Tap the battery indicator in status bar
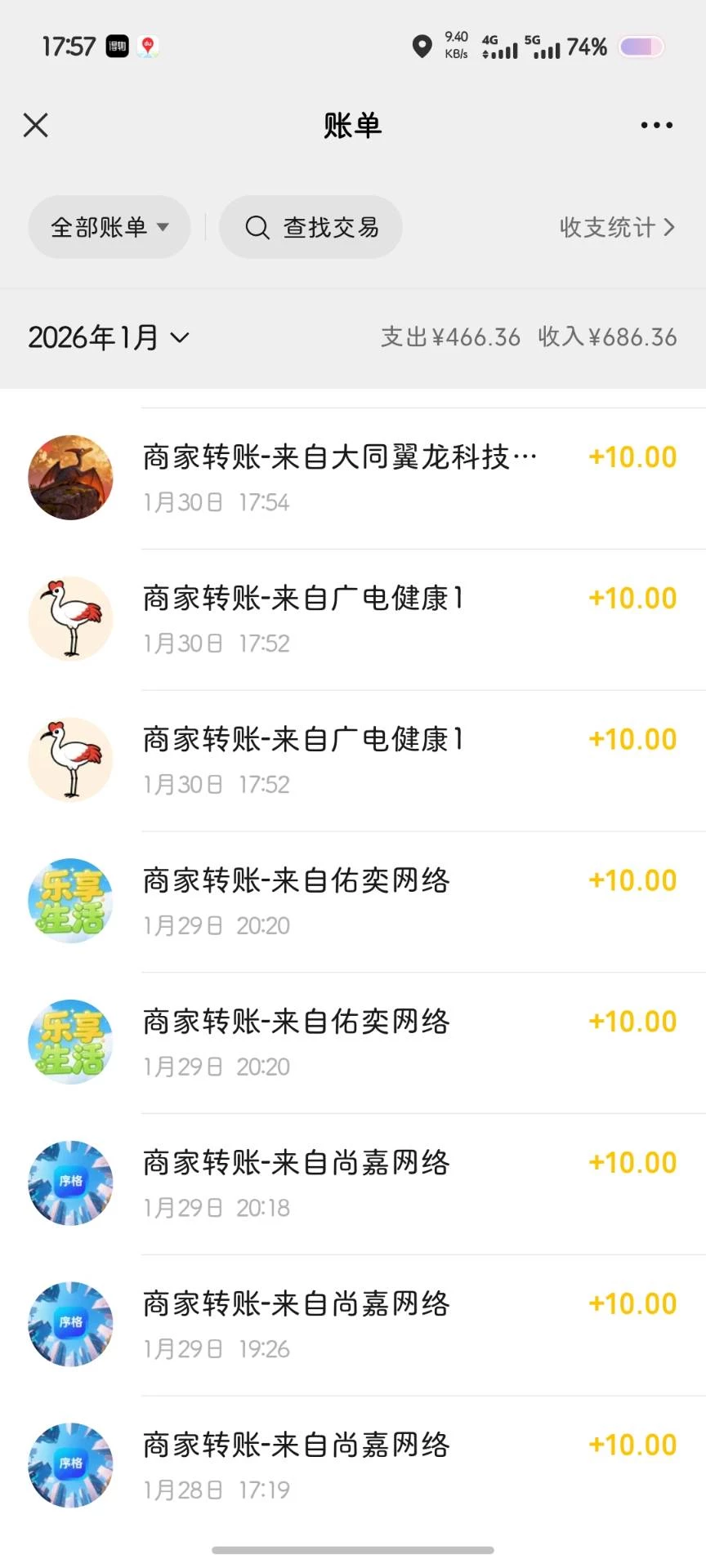The height and width of the screenshot is (1568, 706). pyautogui.click(x=640, y=47)
